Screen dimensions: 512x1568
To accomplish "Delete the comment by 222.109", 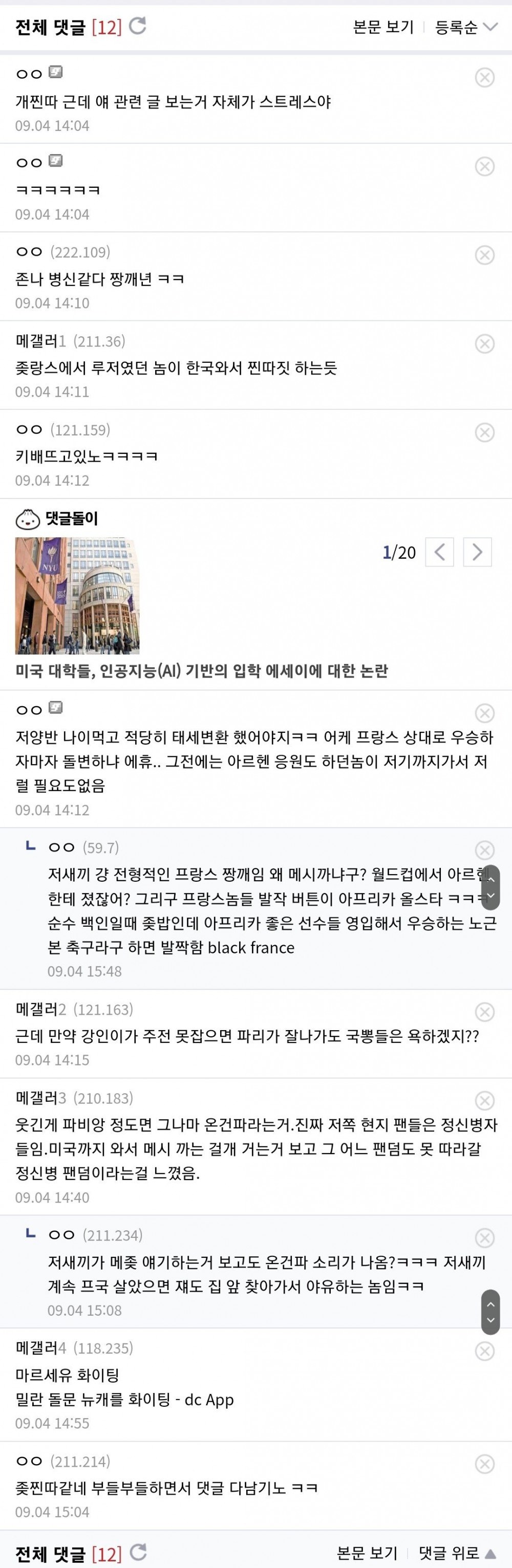I will tap(484, 255).
